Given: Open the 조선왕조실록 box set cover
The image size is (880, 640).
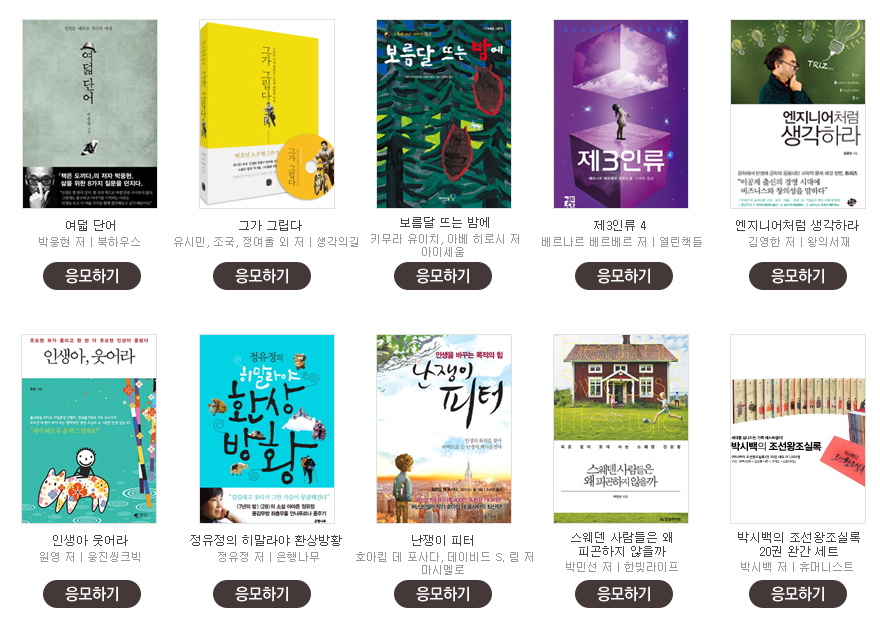Looking at the screenshot, I should click(x=798, y=429).
